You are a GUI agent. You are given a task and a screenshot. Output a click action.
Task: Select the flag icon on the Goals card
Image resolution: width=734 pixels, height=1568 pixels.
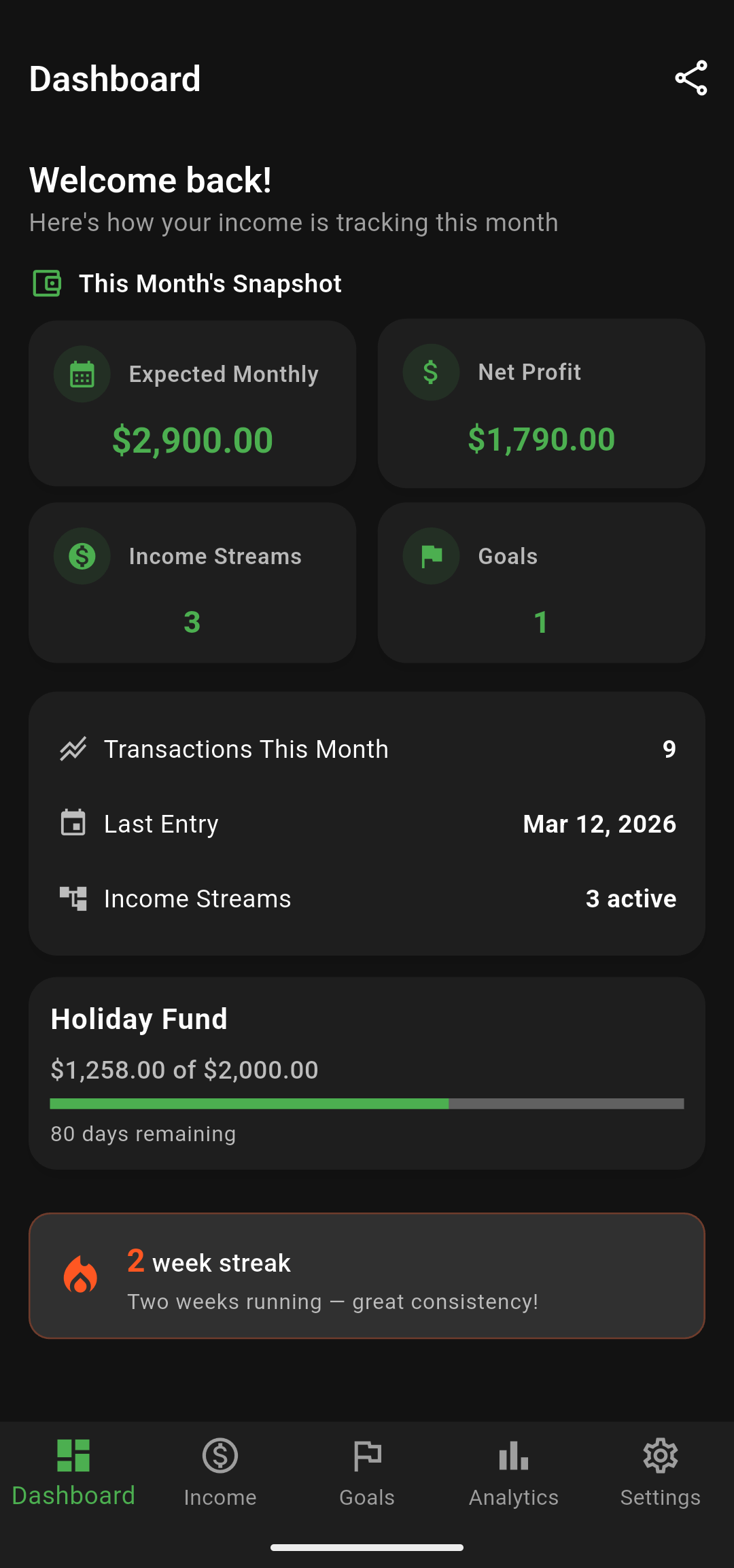431,555
